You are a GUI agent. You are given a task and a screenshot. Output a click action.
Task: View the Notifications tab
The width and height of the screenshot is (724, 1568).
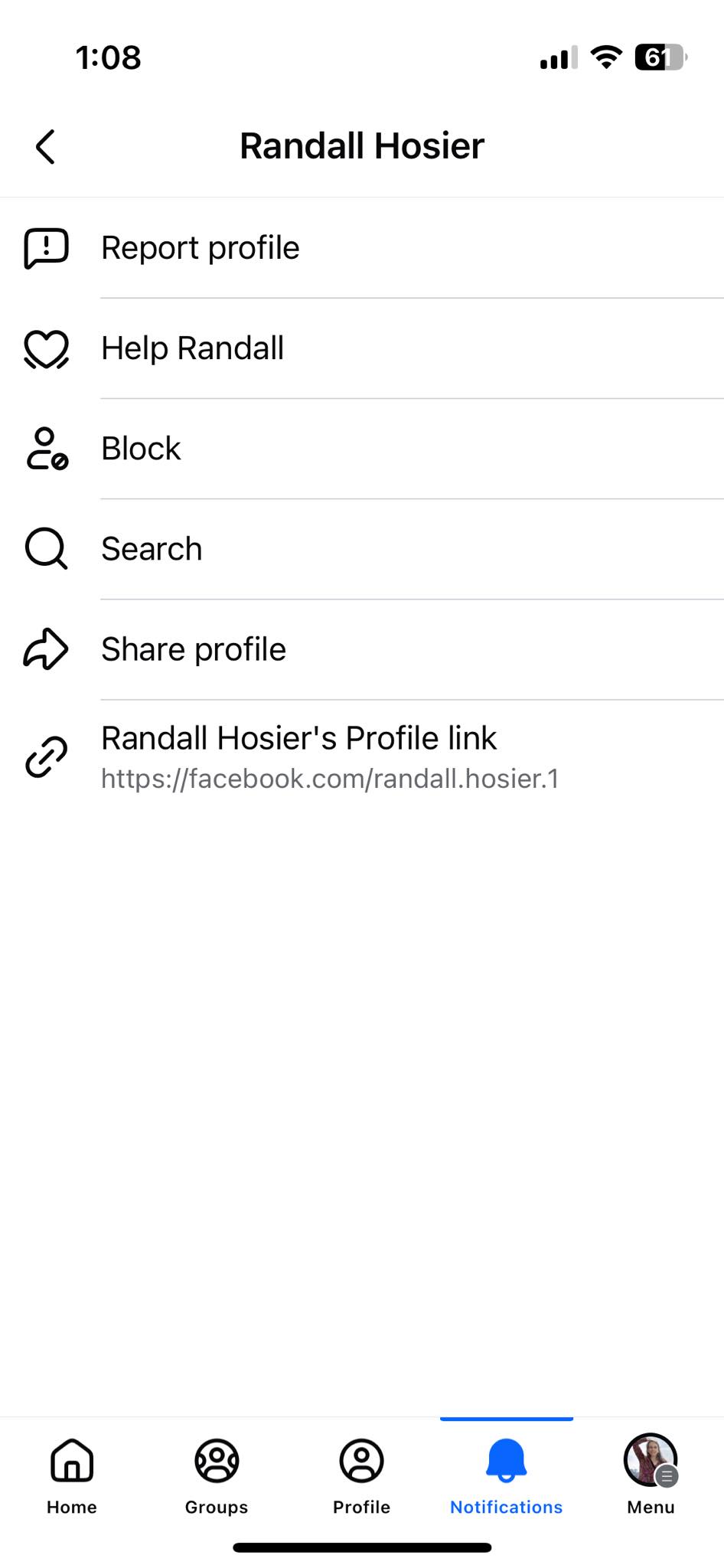[506, 1475]
